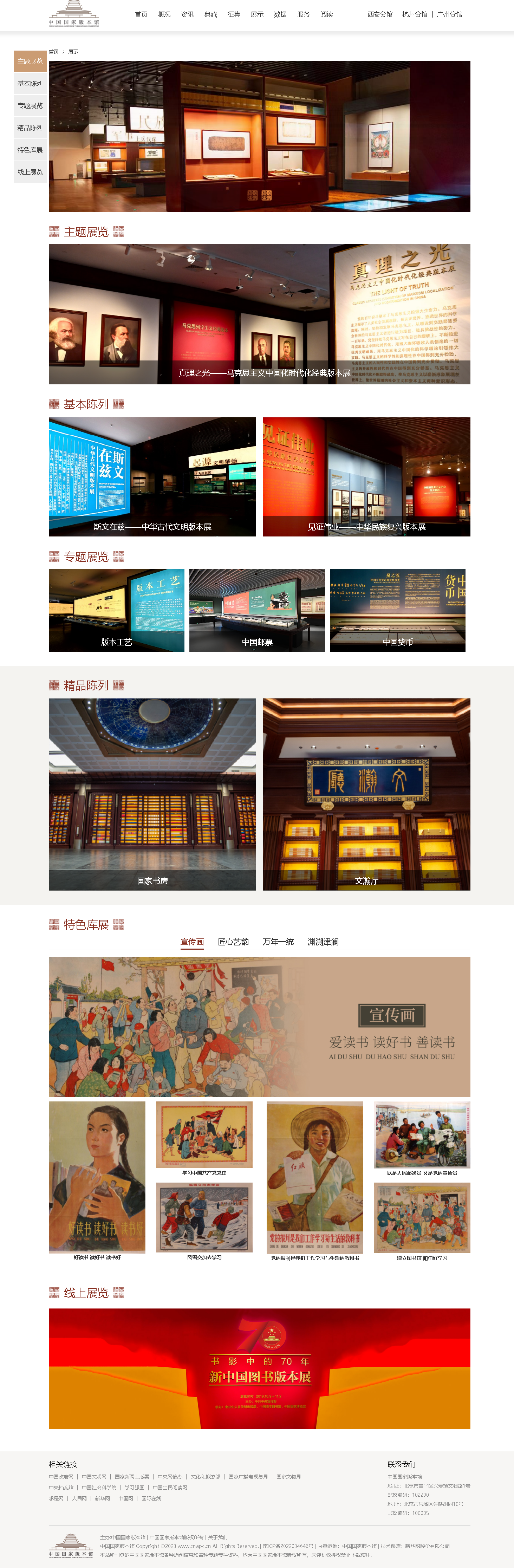
Task: View the 版本工艺 special exhibition
Action: 116,611
